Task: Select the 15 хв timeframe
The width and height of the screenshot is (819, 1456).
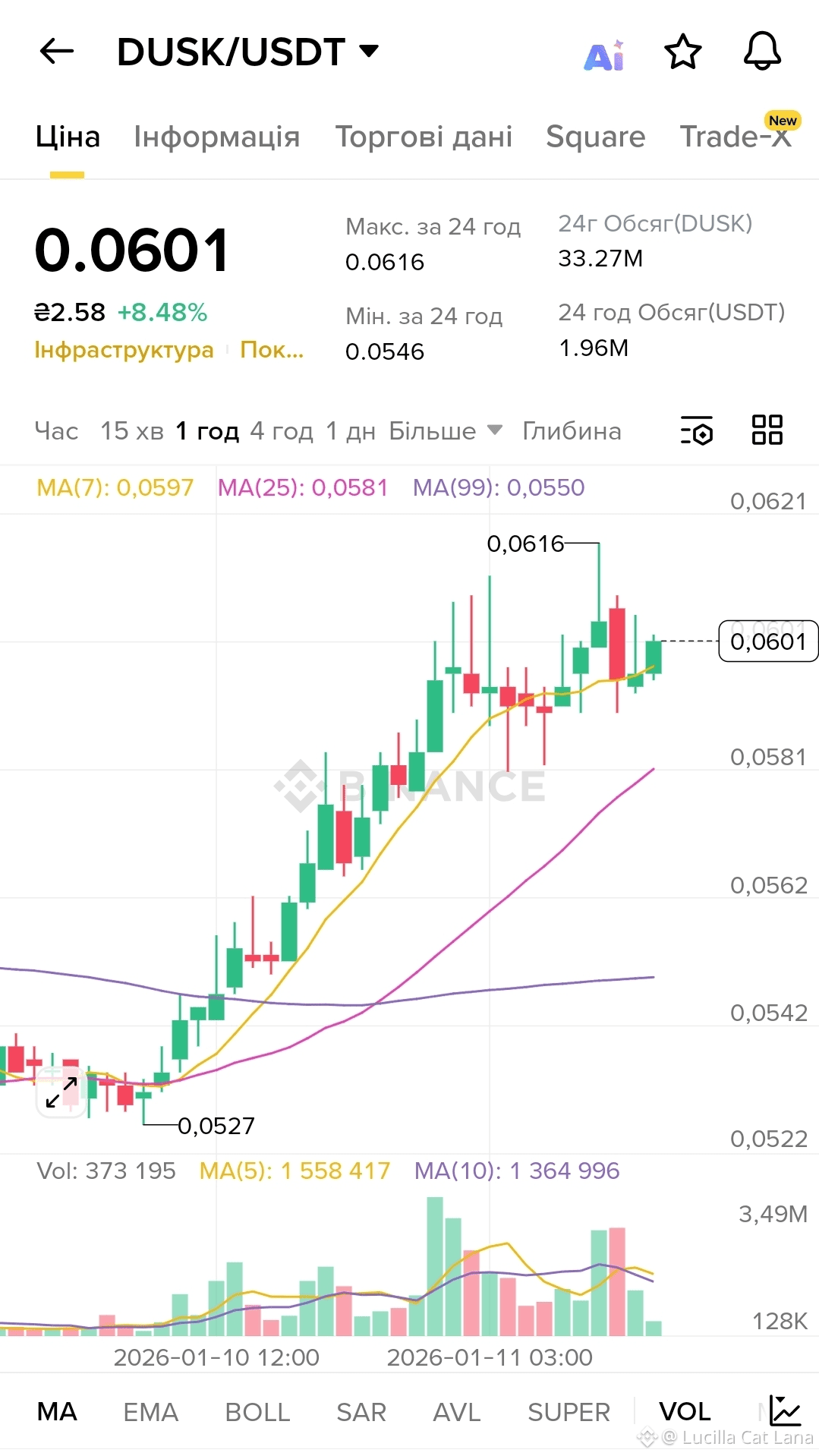Action: coord(132,431)
